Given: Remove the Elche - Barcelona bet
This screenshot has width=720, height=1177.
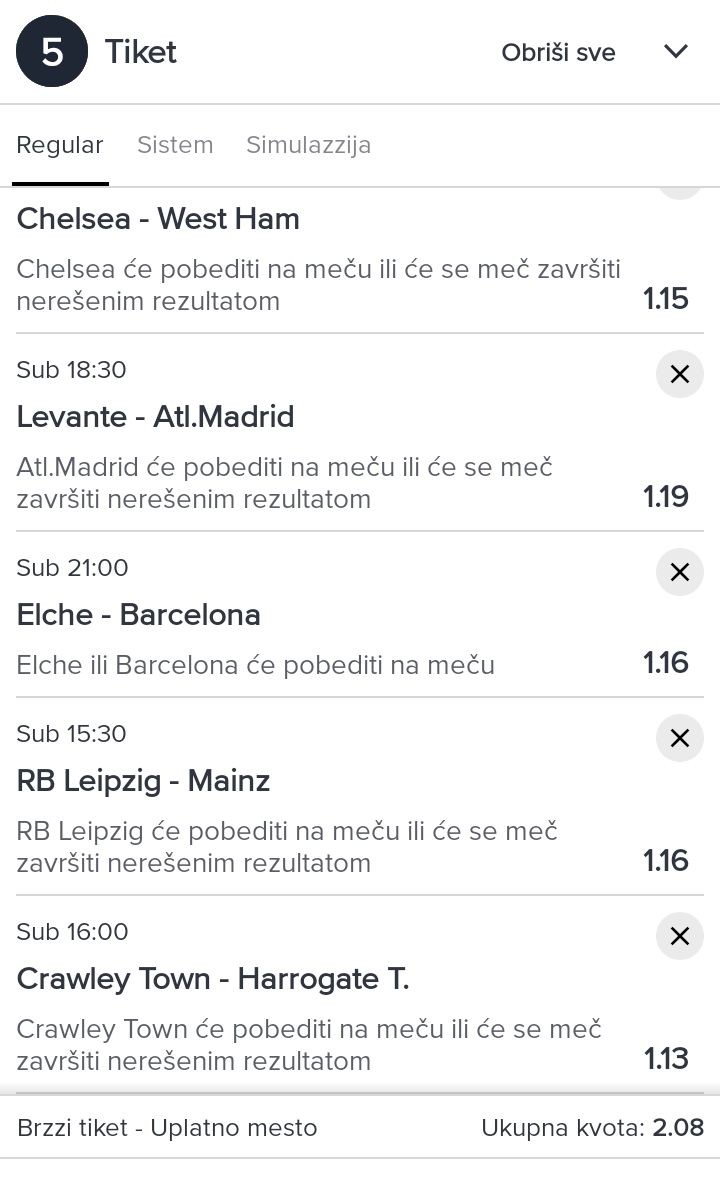Looking at the screenshot, I should pos(680,572).
